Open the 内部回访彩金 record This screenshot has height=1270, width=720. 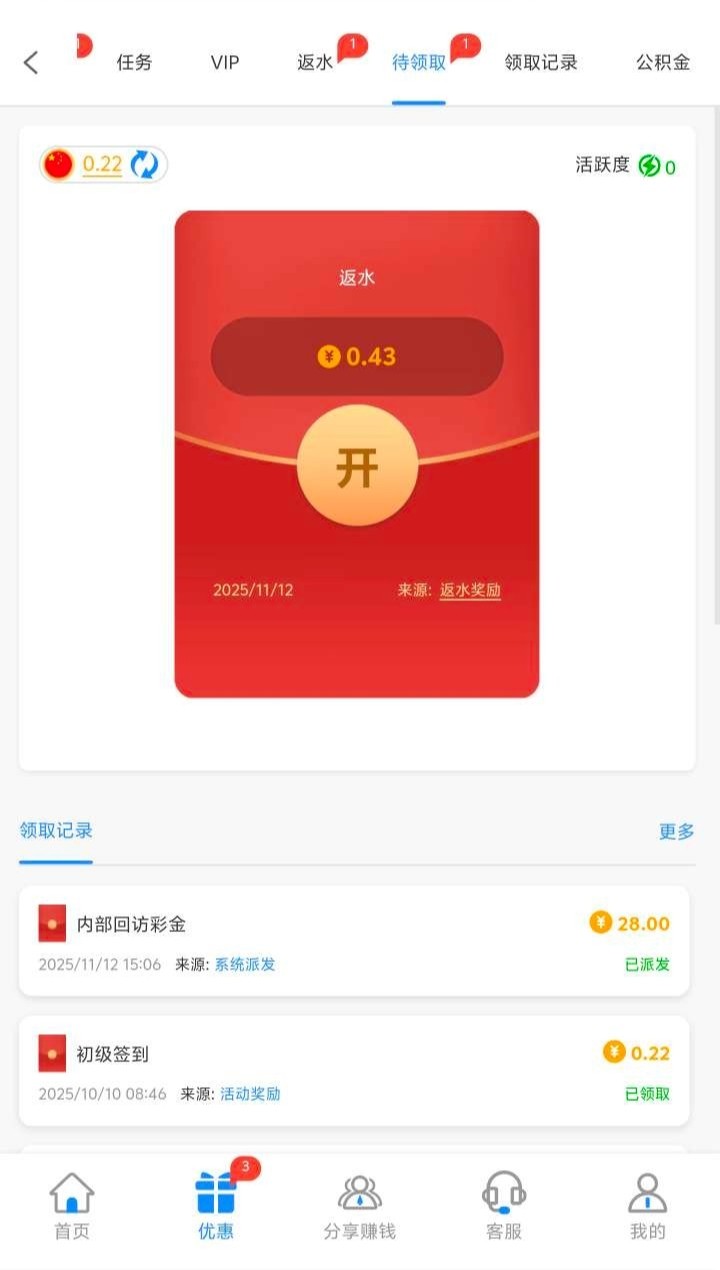pos(354,940)
